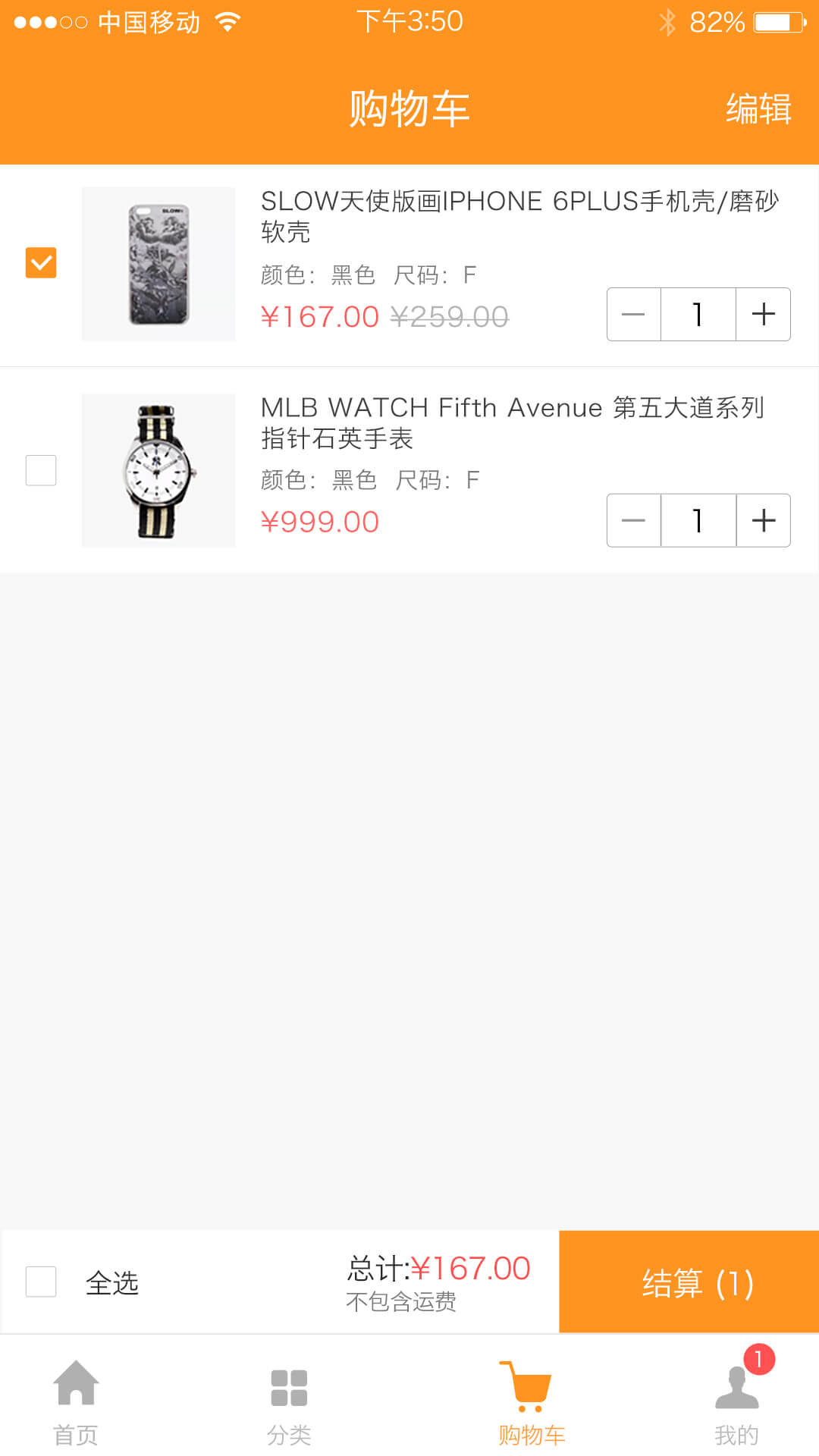819x1456 pixels.
Task: Open the SLOW iPhone case product image
Action: 158,264
